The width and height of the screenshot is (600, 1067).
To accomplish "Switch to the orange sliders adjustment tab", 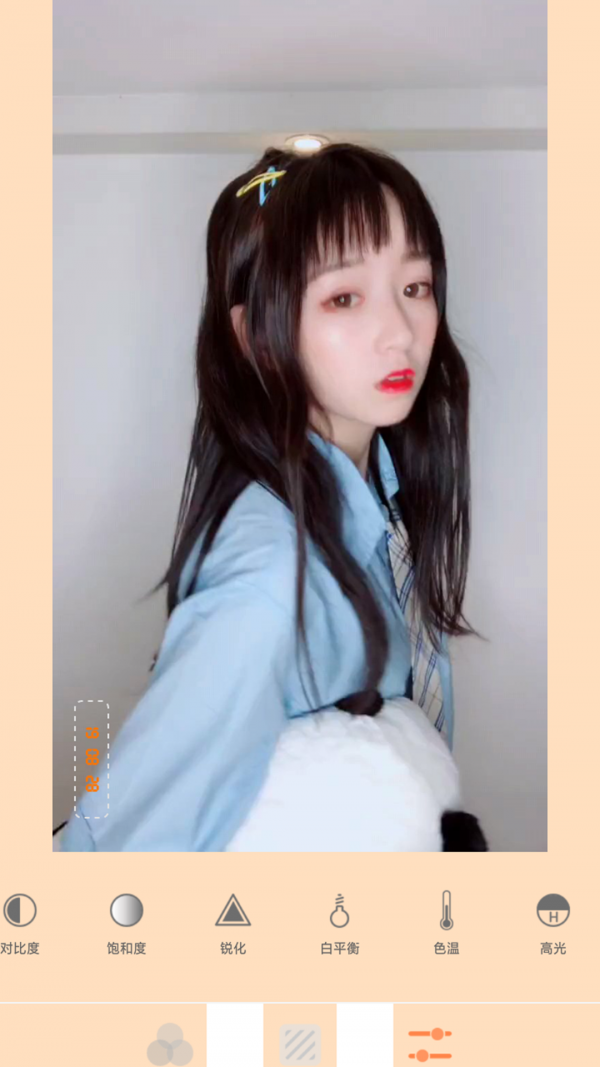I will [430, 1043].
